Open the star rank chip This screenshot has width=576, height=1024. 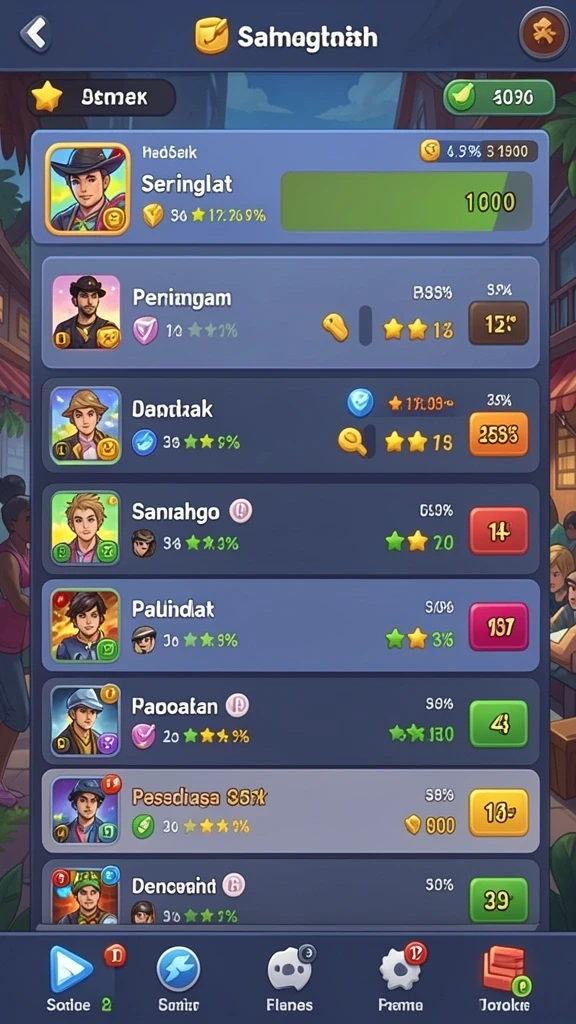click(x=102, y=98)
